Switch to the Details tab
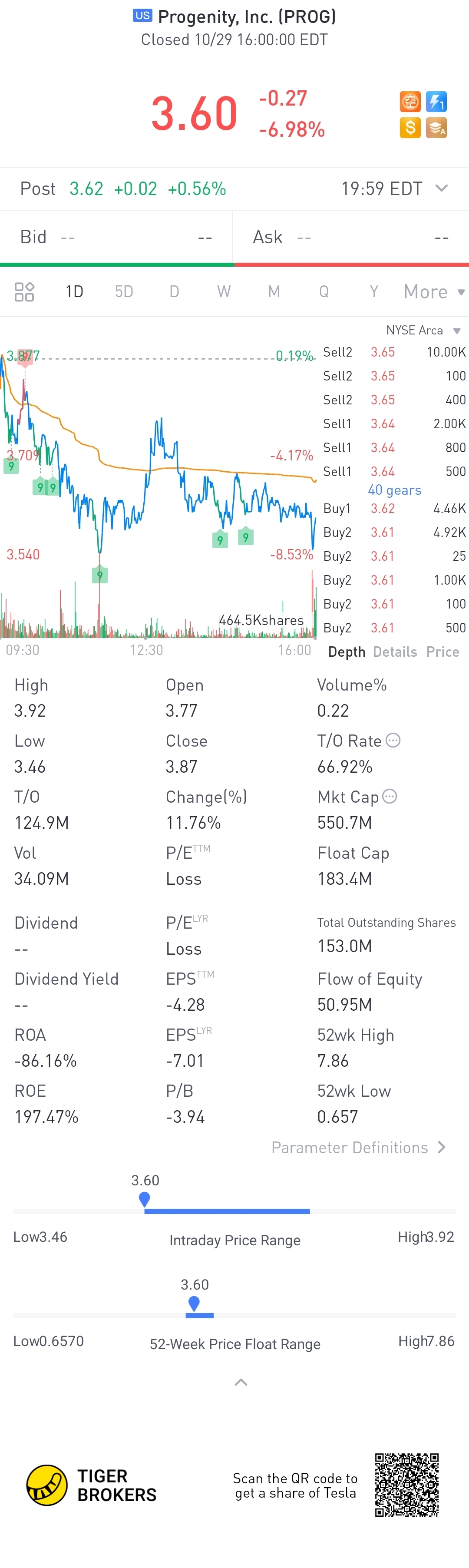Viewport: 469px width, 1568px height. pyautogui.click(x=395, y=652)
